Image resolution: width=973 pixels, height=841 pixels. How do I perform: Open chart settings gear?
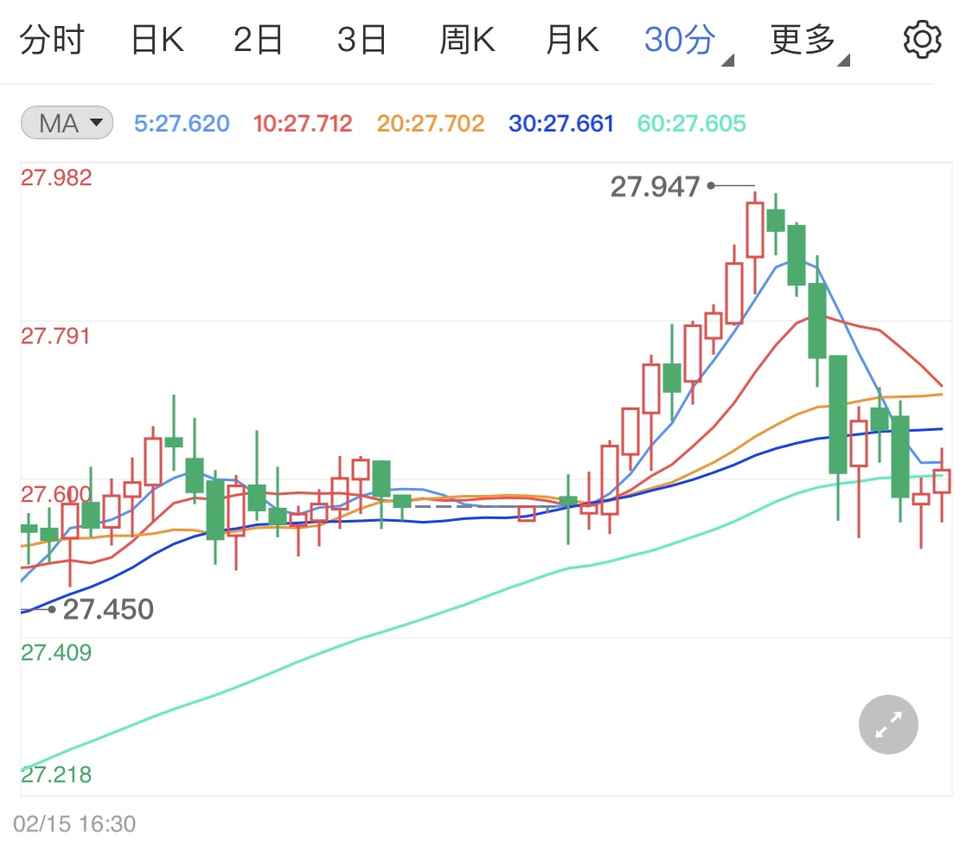click(922, 40)
